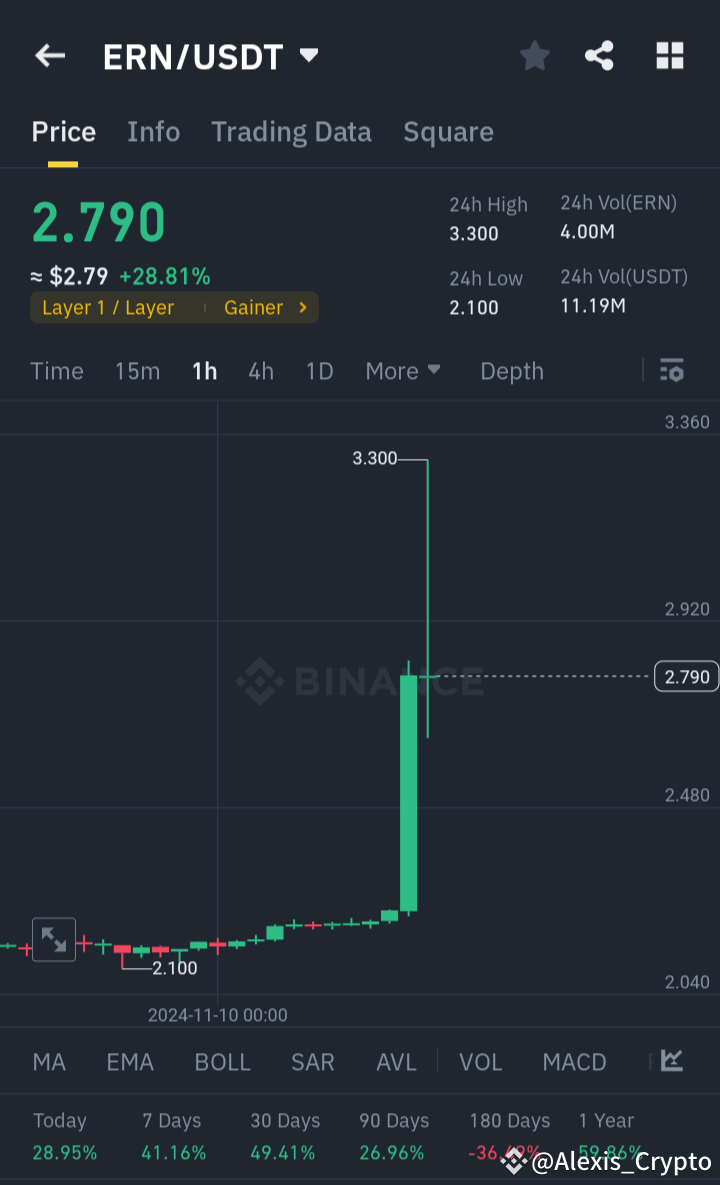Screen dimensions: 720x1185
Task: Switch to the Trading Data tab
Action: pos(291,132)
